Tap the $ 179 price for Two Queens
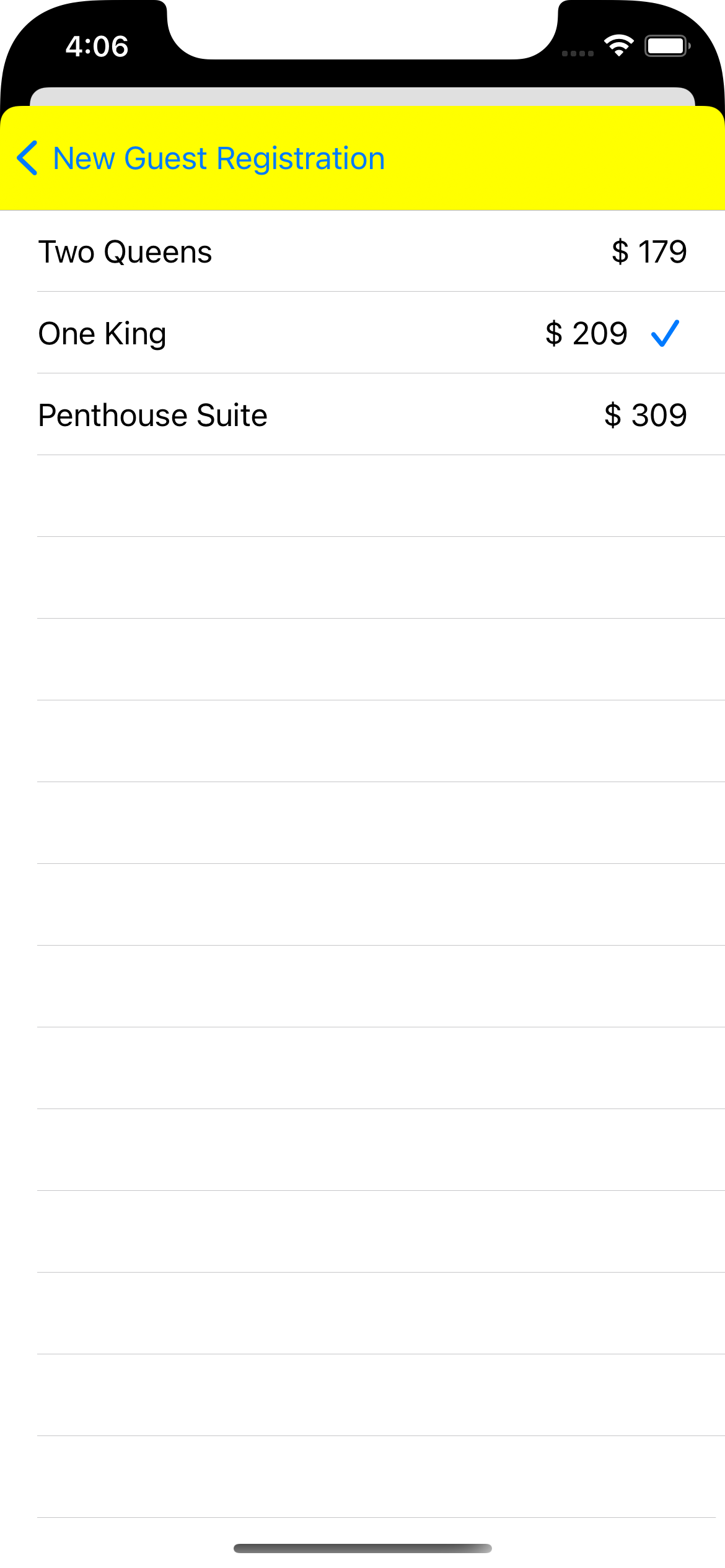Viewport: 725px width, 1568px height. pos(648,251)
